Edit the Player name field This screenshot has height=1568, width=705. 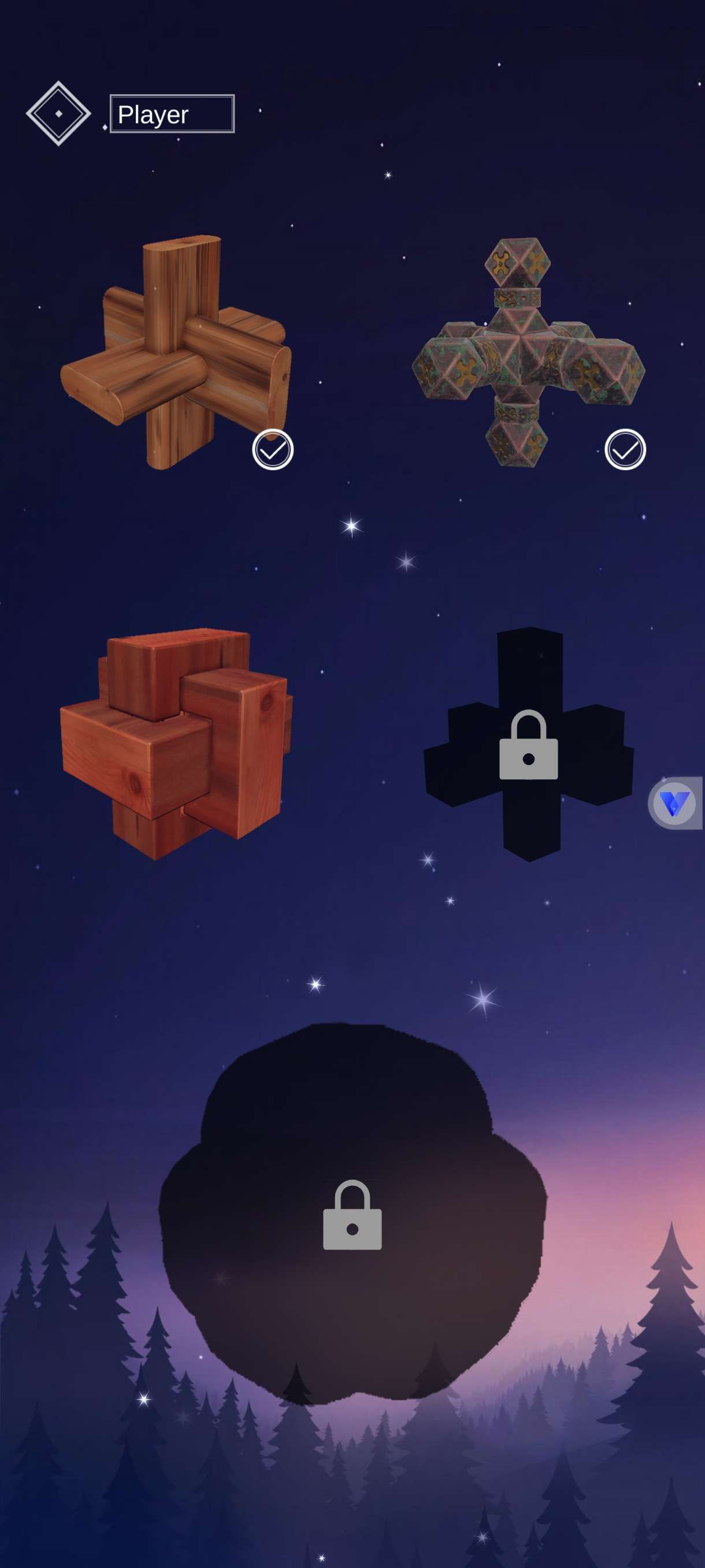tap(172, 114)
